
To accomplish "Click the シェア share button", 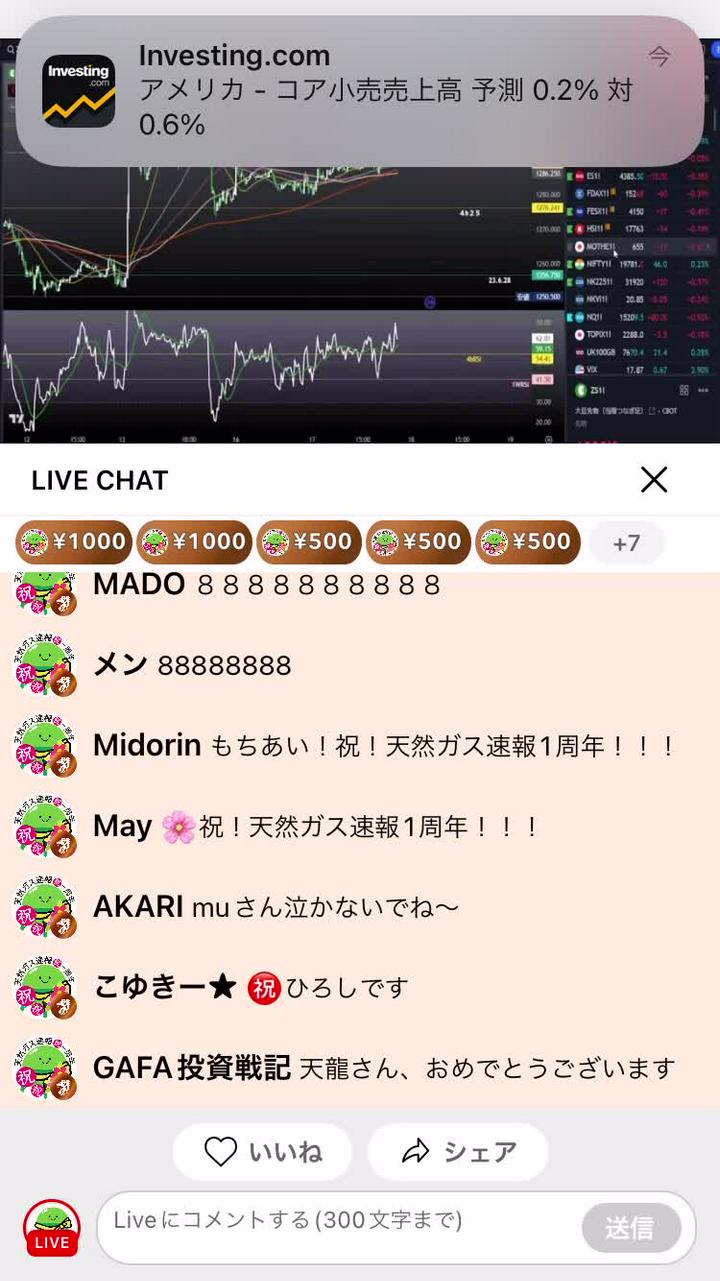I will [x=457, y=1152].
